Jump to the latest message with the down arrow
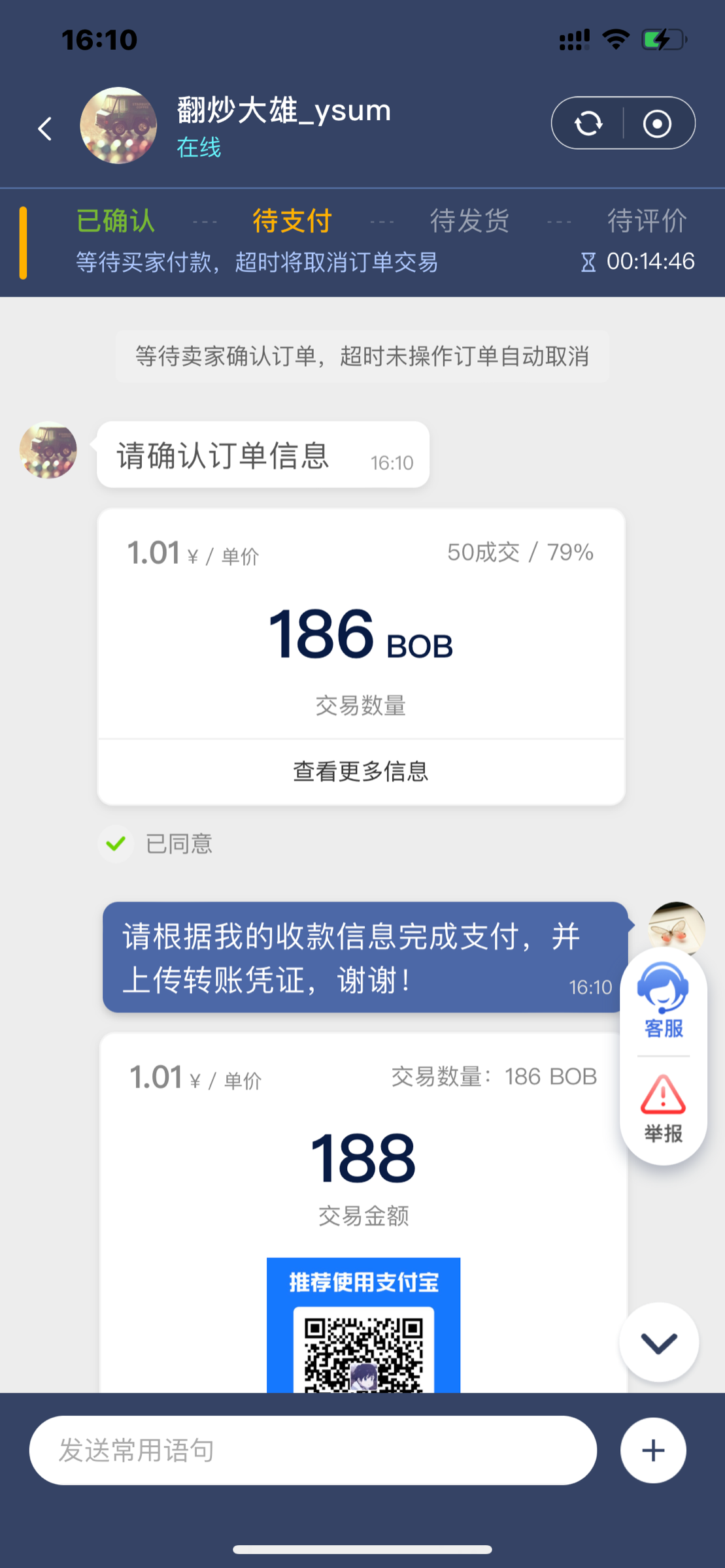 point(658,1342)
